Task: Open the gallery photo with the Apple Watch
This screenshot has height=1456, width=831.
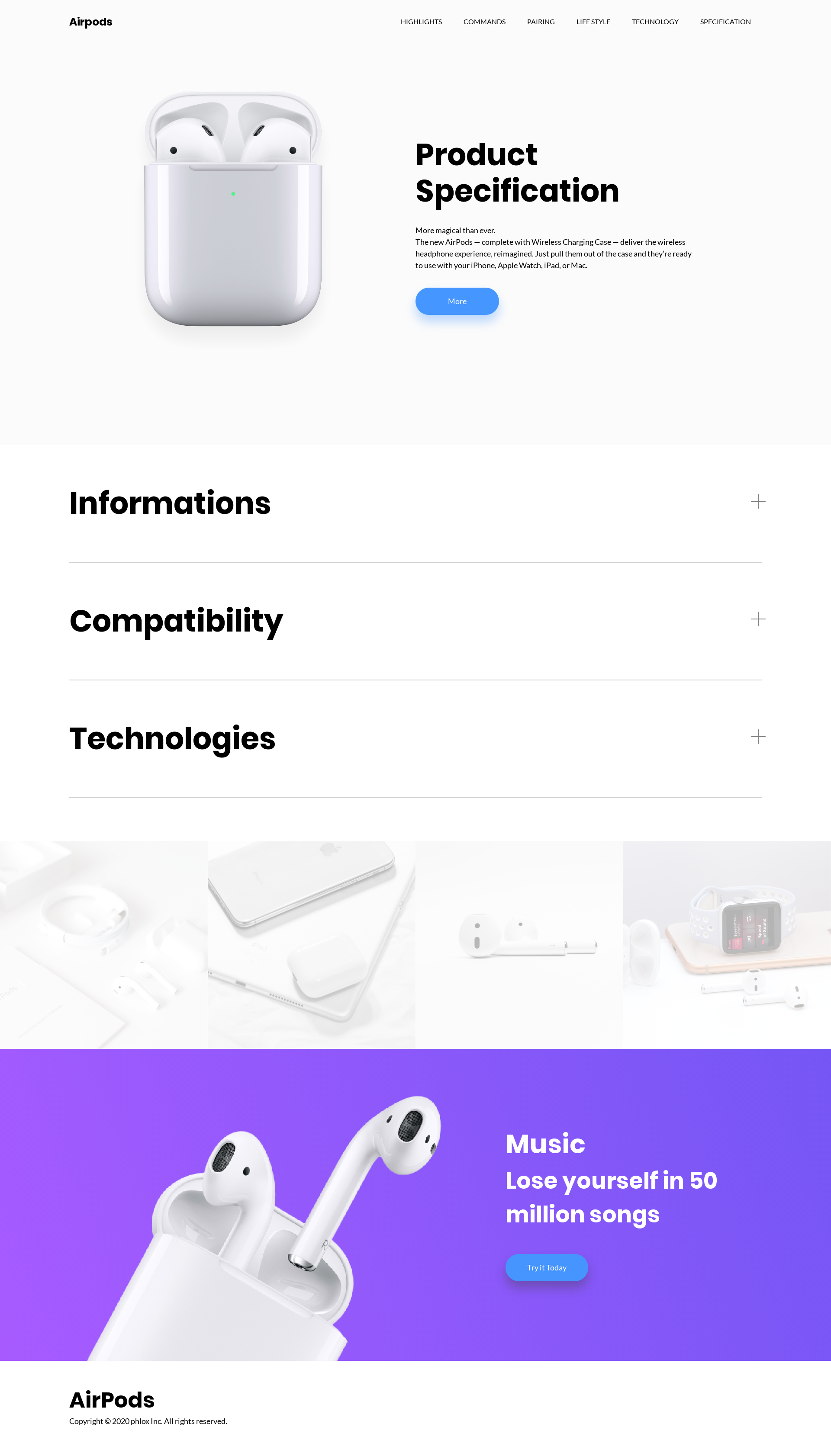Action: tap(727, 944)
